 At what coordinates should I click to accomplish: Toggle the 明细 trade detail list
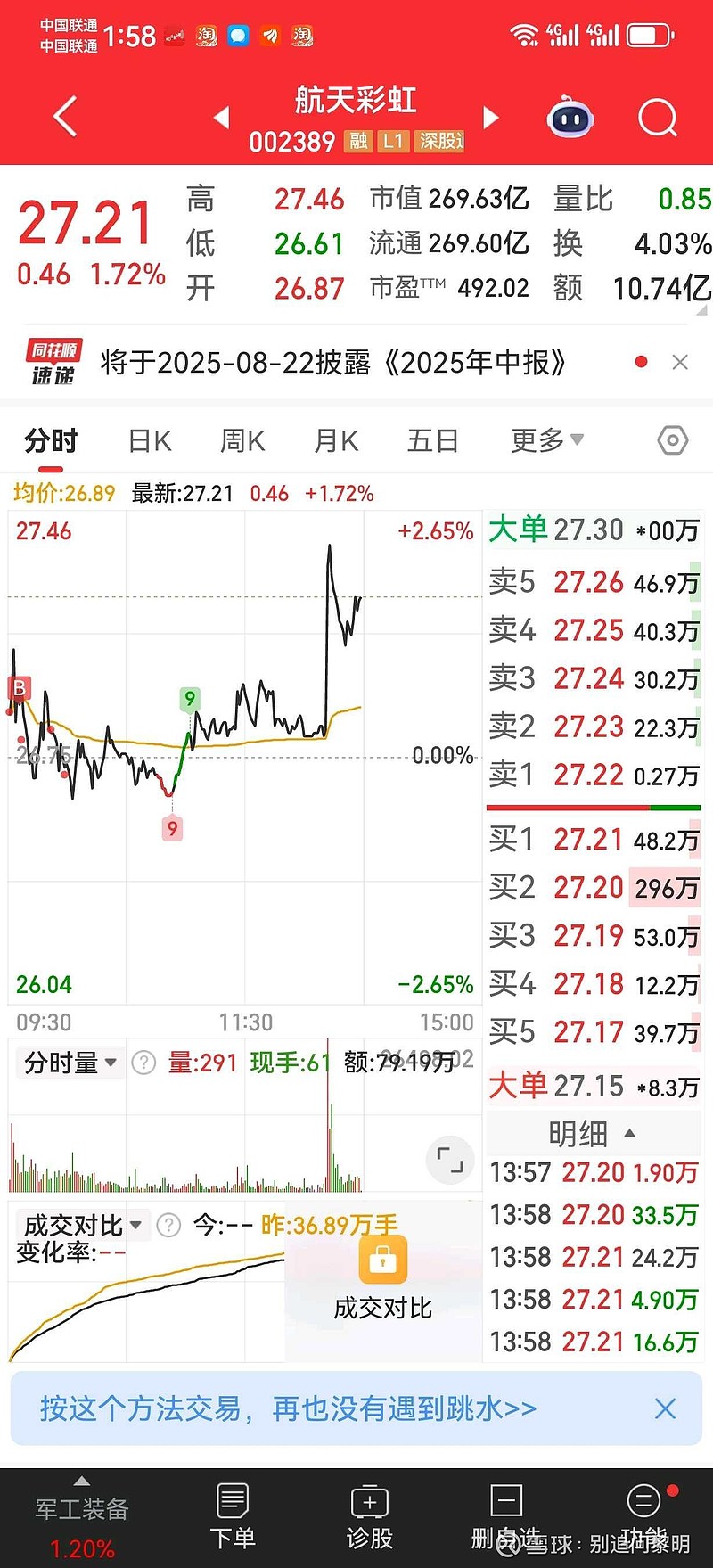(x=593, y=1134)
